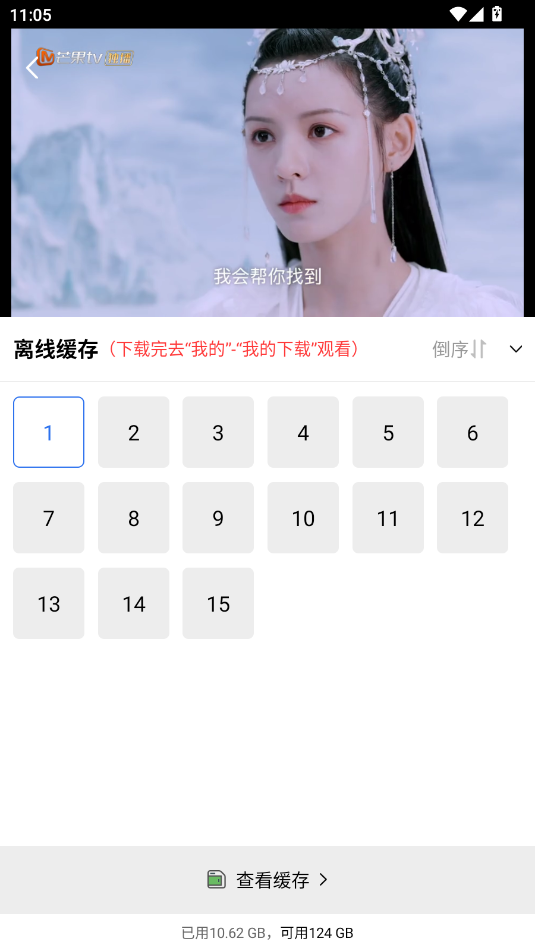Choose episode 9
The width and height of the screenshot is (535, 951).
pyautogui.click(x=218, y=518)
